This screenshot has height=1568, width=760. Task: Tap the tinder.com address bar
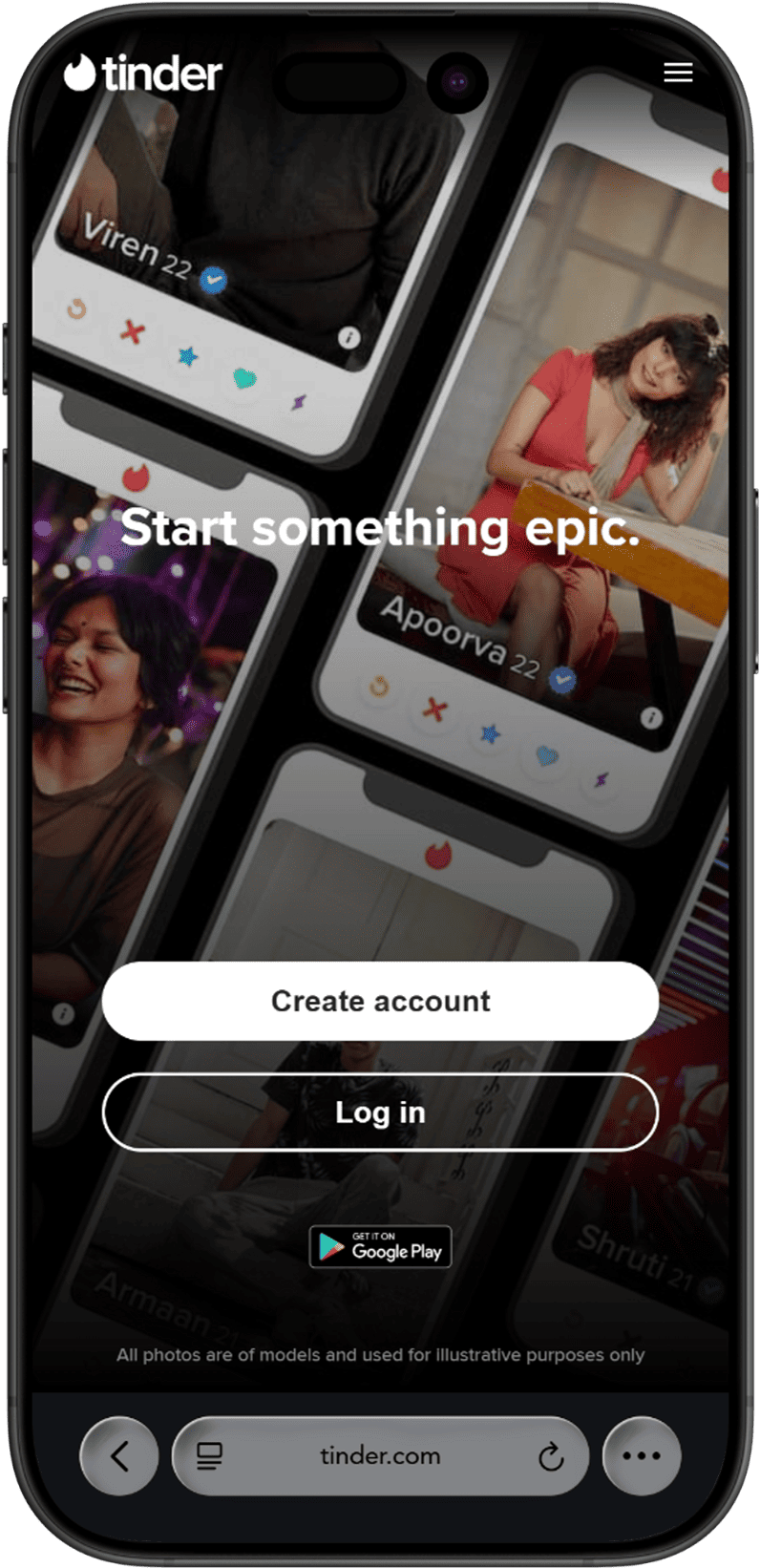[x=380, y=1456]
